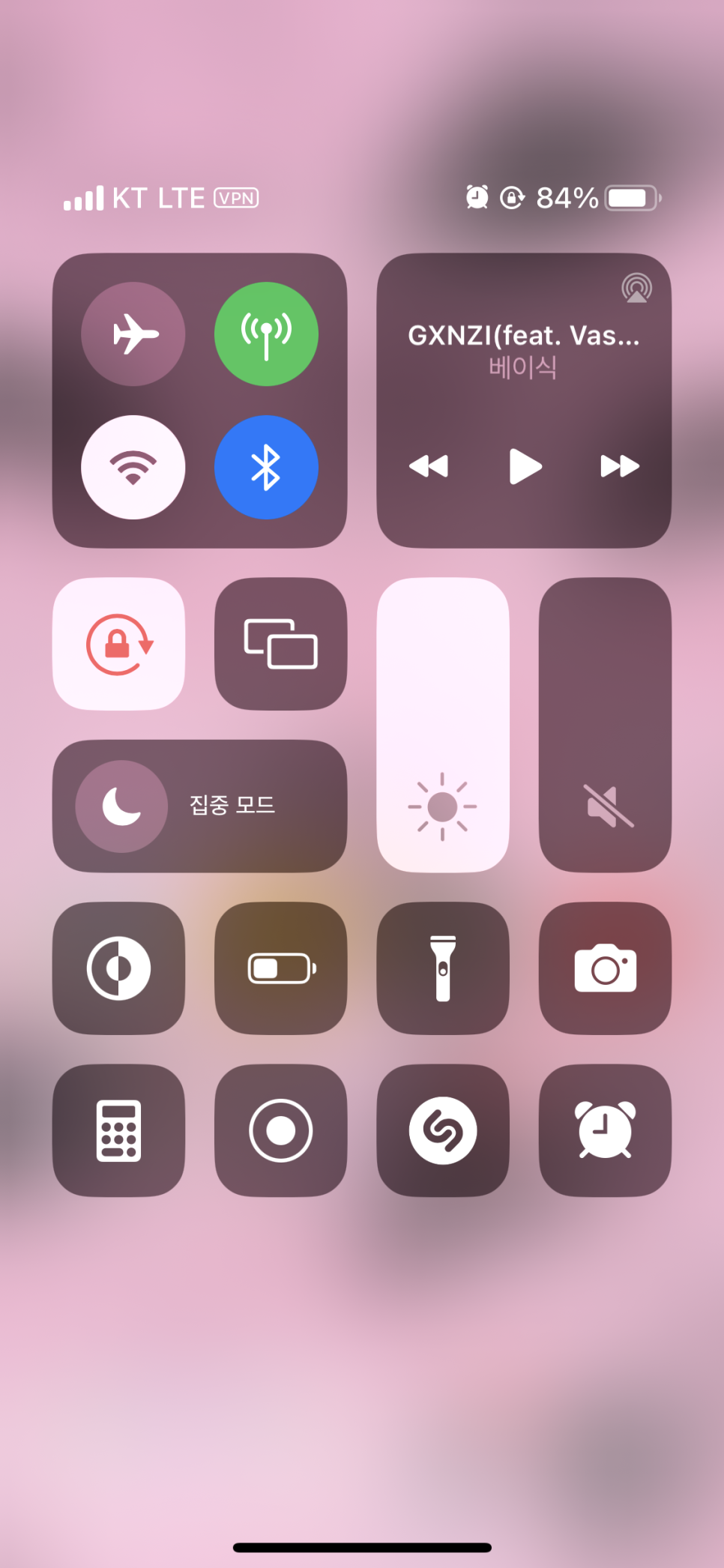Viewport: 724px width, 1568px height.
Task: Skip to the next track
Action: pyautogui.click(x=620, y=466)
